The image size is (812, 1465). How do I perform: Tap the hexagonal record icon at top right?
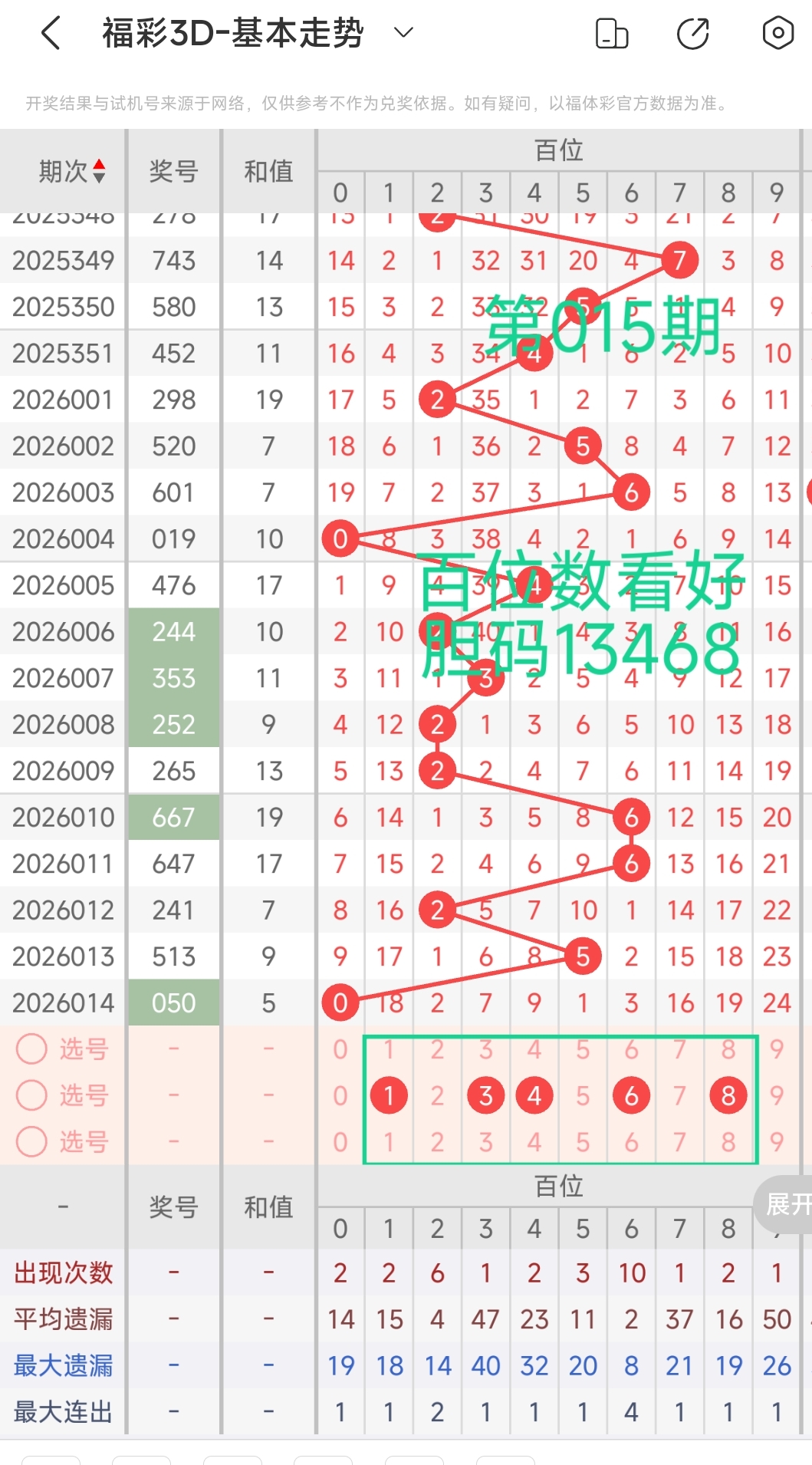777,33
